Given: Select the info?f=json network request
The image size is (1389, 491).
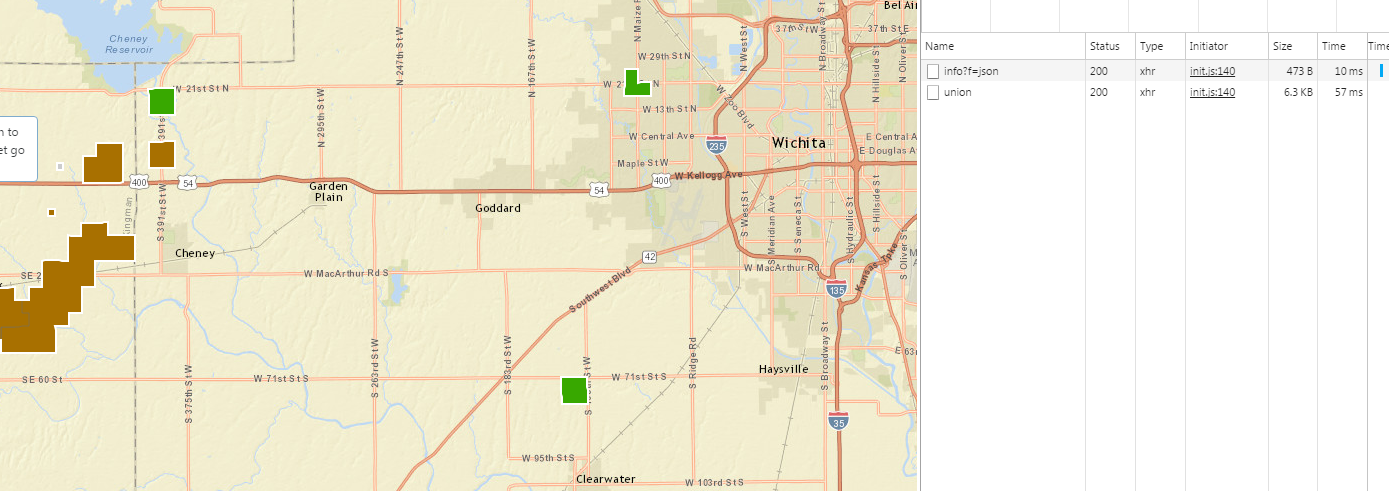Looking at the screenshot, I should tap(970, 71).
